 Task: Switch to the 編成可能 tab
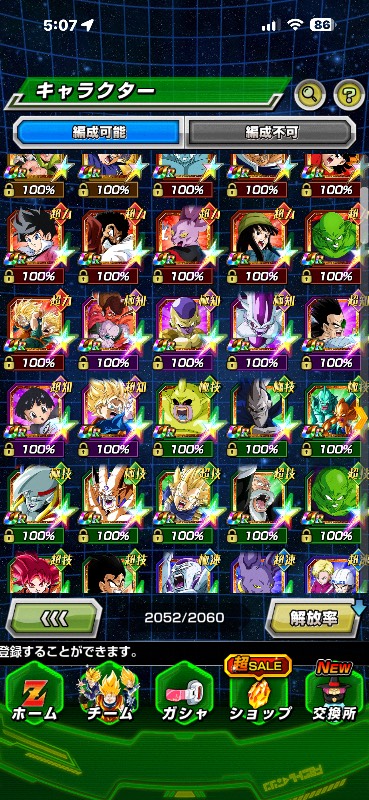(99, 132)
